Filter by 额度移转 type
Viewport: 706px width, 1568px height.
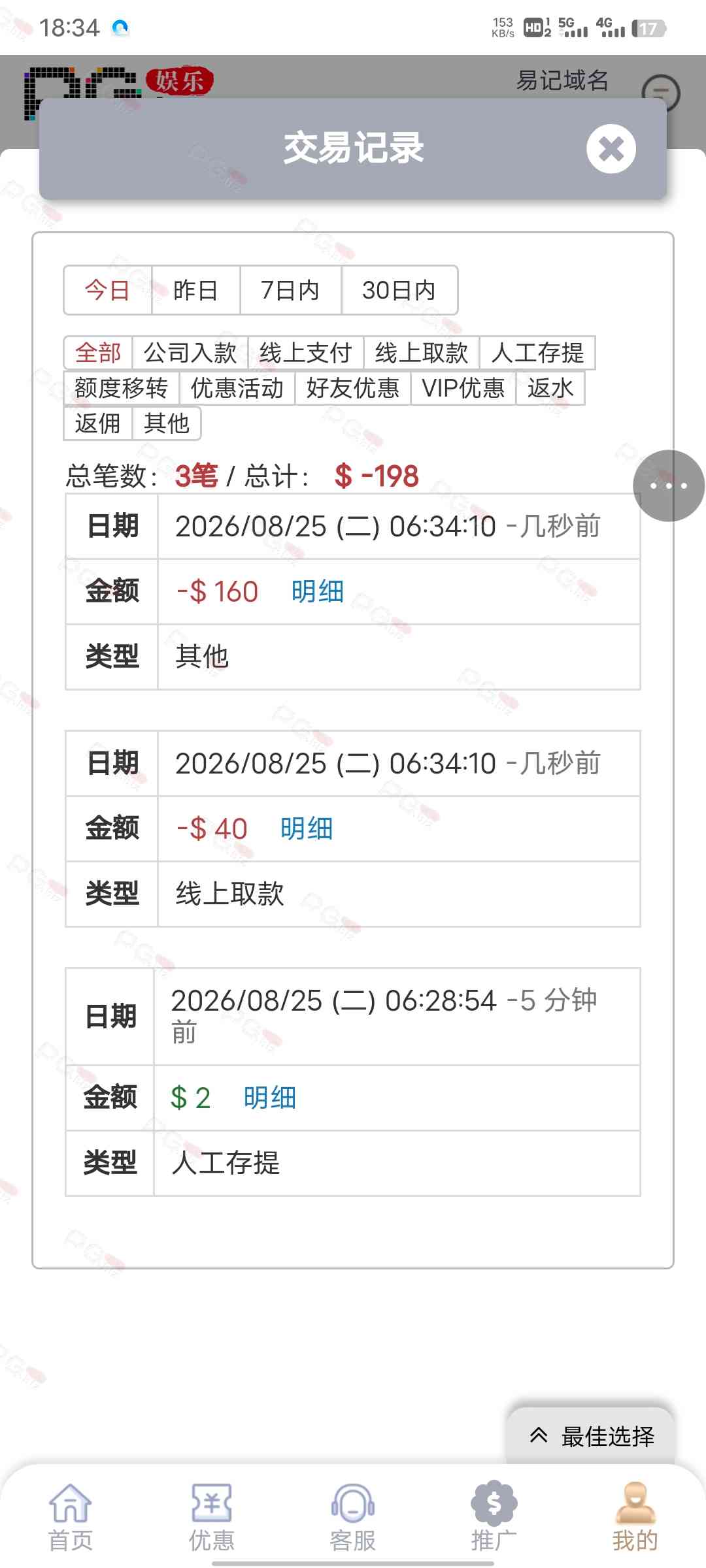pos(122,388)
